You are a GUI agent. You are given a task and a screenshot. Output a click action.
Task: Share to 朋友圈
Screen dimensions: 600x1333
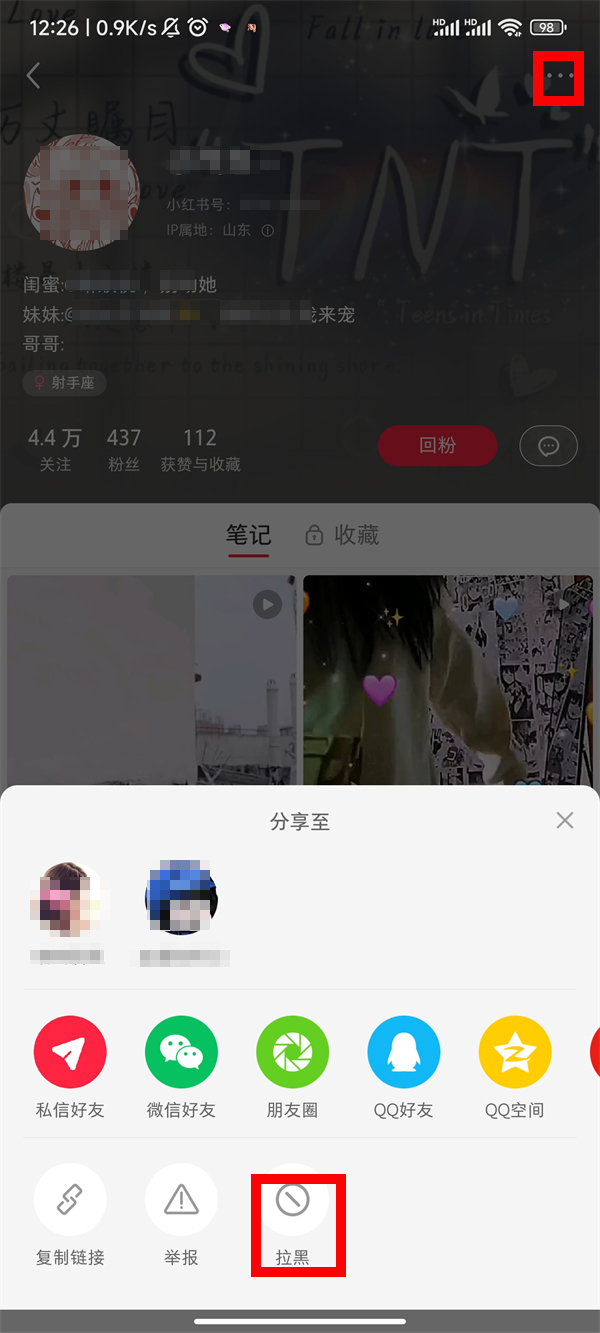(x=292, y=1053)
